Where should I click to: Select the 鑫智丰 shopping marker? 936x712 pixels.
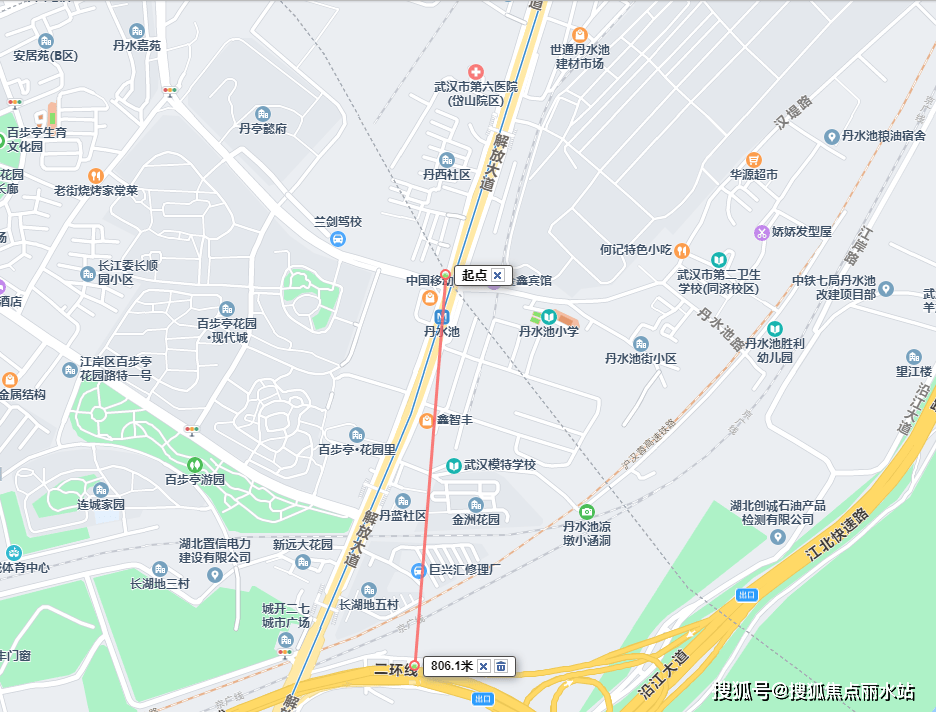click(427, 421)
